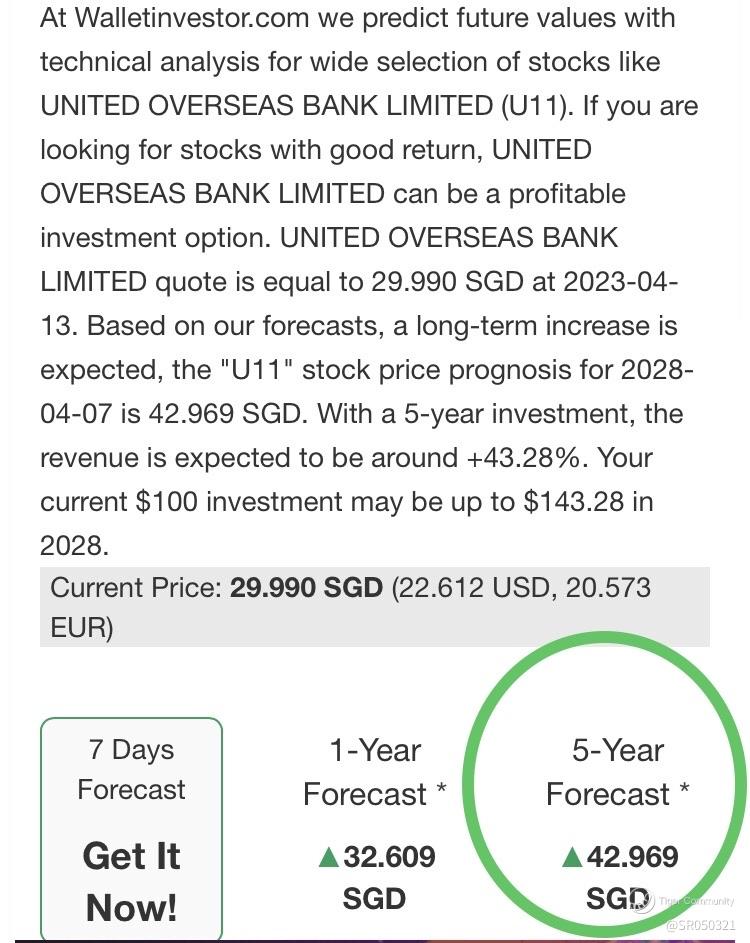
Task: Tap the 7 Days Forecast Get It Now button
Action: (131, 829)
